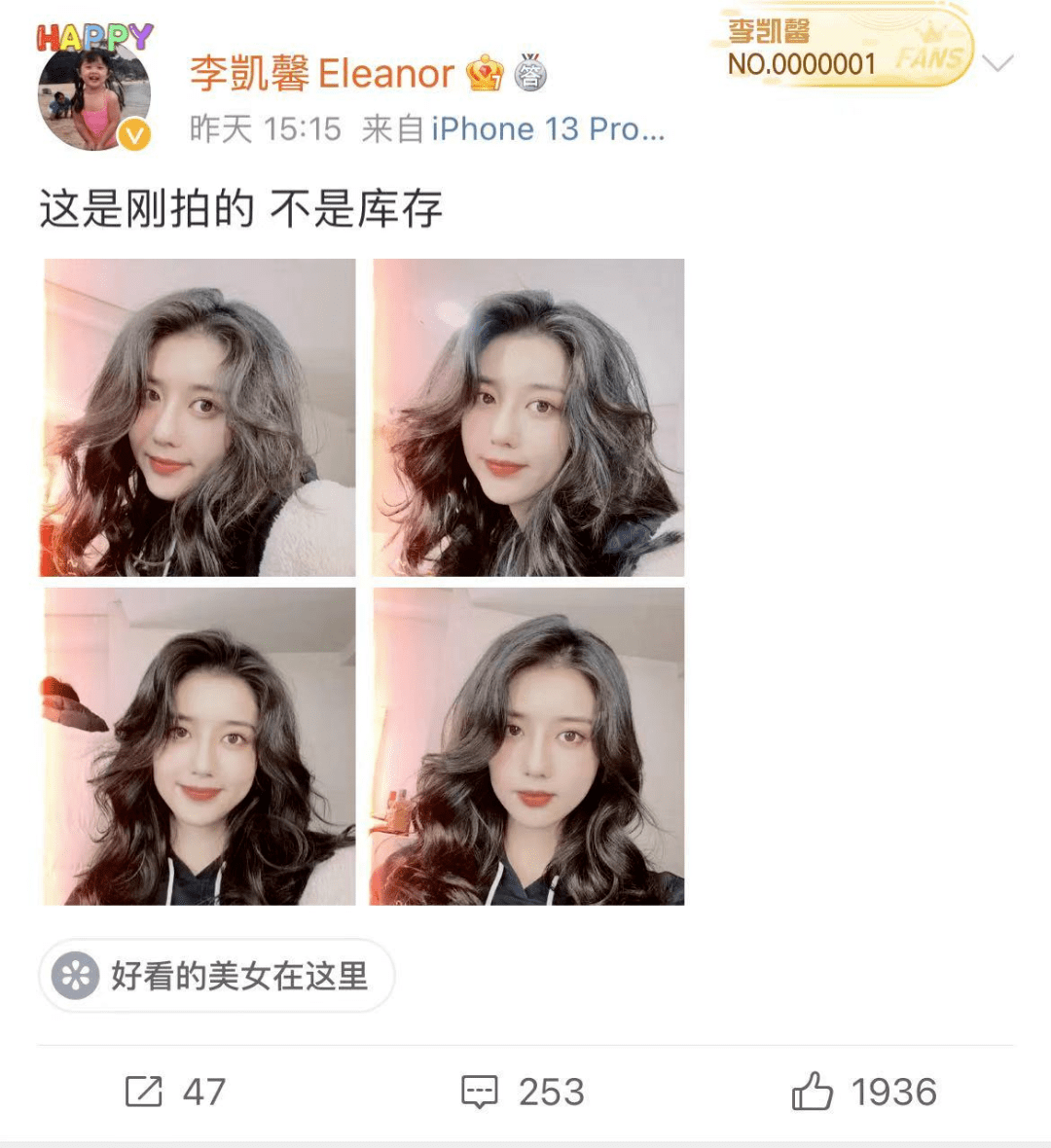Screen dimensions: 1051x1148
Task: View the second photo in the grid
Action: point(528,417)
